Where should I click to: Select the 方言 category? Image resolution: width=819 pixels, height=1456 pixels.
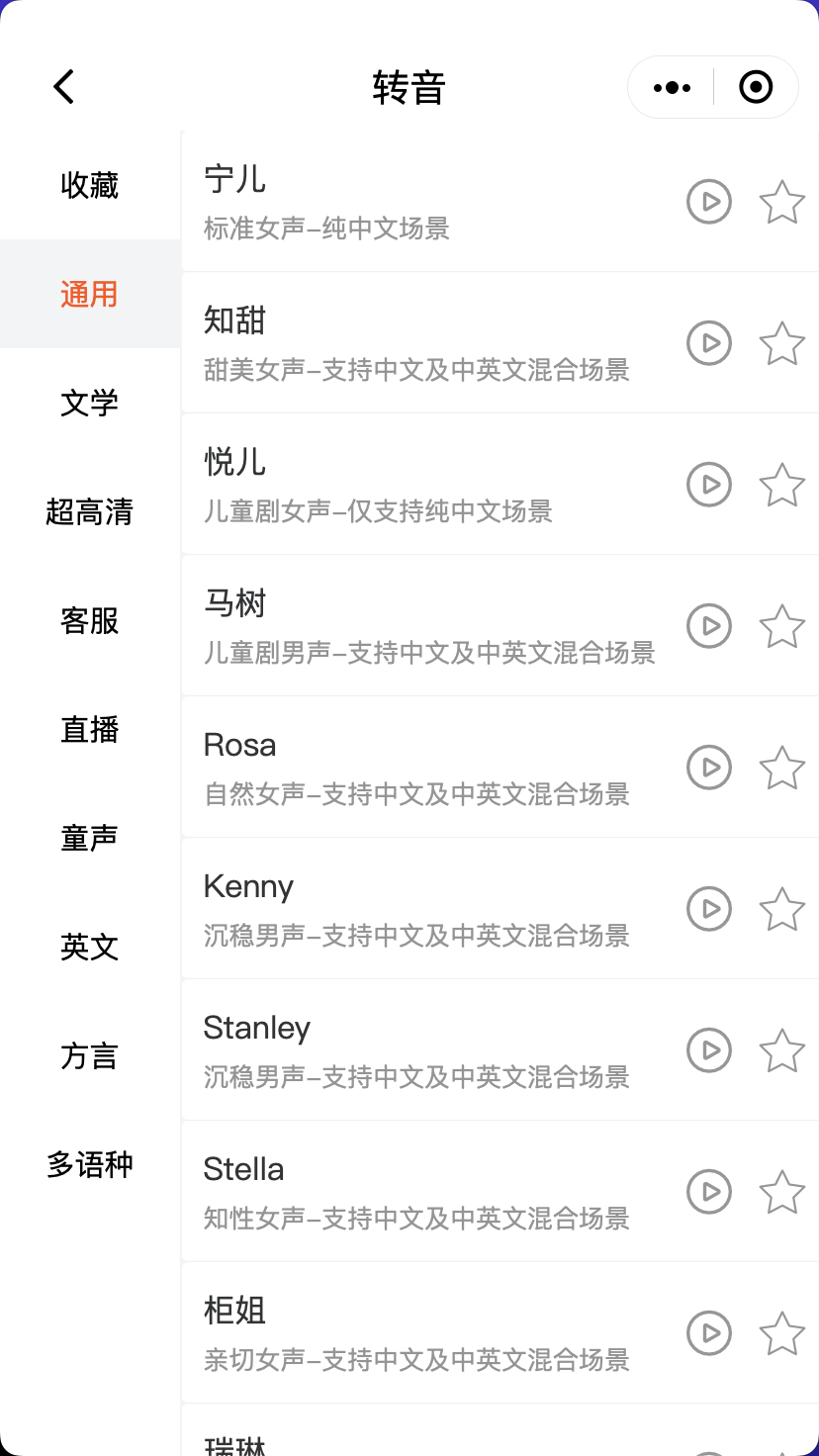pyautogui.click(x=90, y=1055)
